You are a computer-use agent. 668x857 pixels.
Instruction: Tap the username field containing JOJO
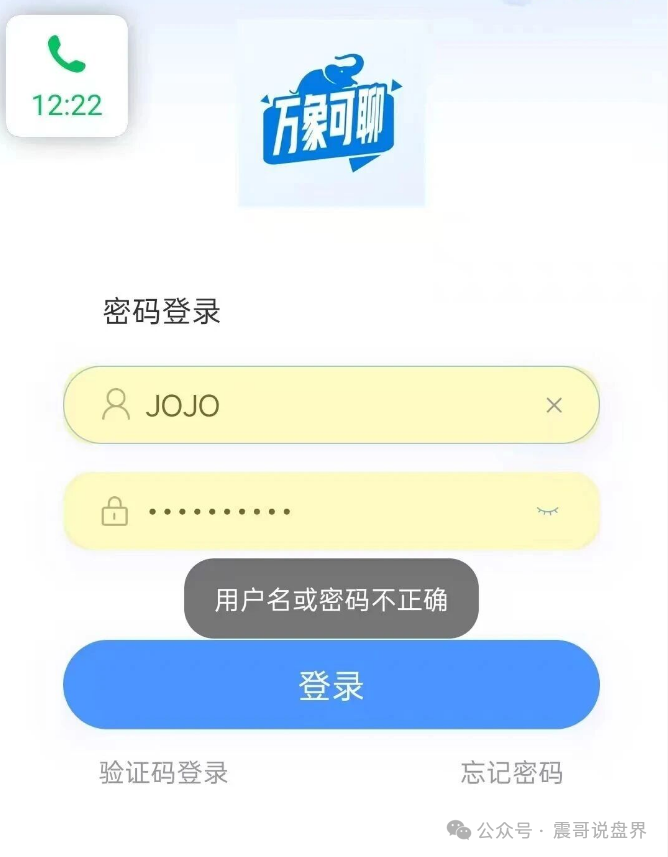(x=320, y=405)
